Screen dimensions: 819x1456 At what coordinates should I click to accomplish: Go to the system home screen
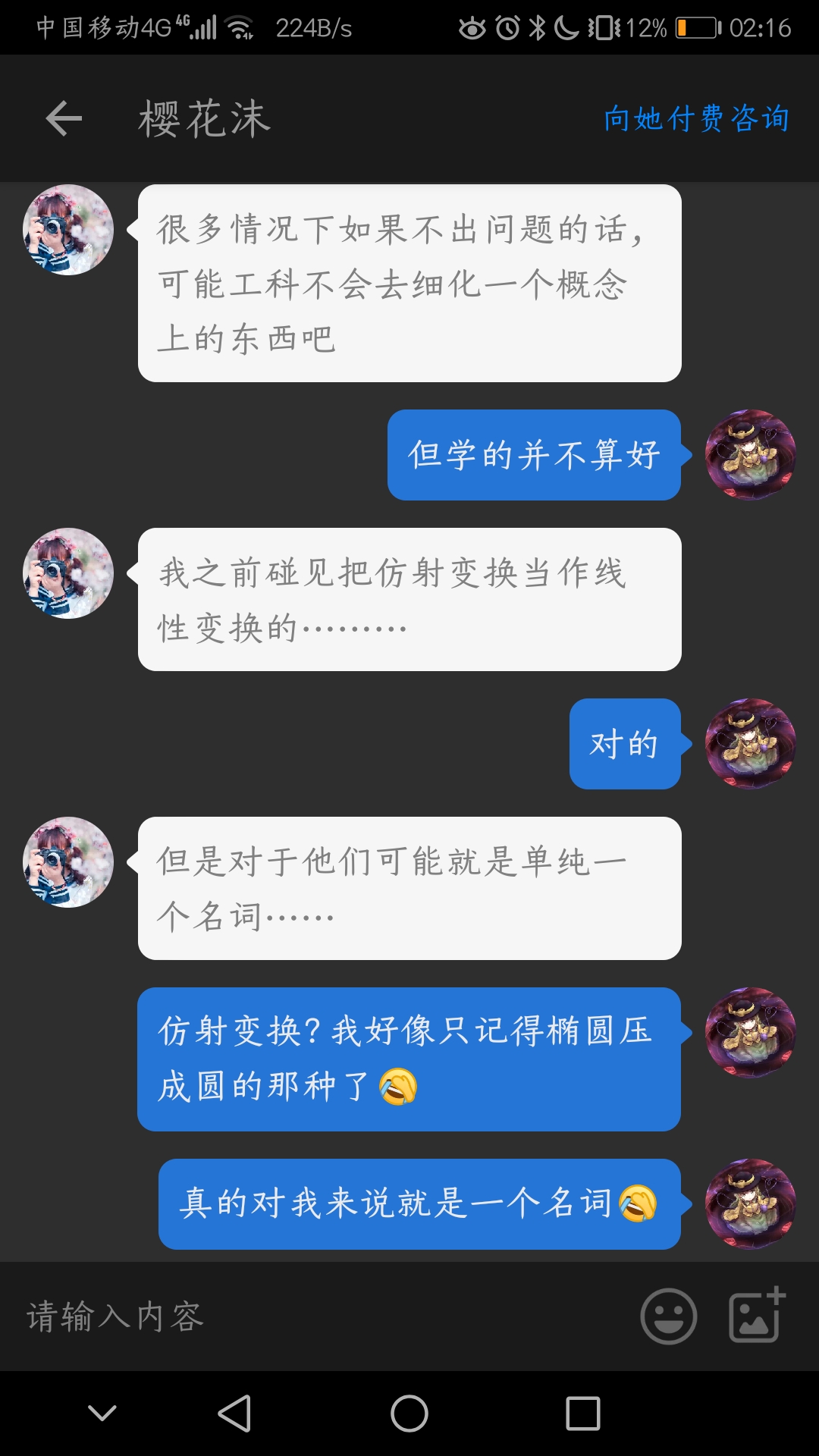click(409, 1414)
